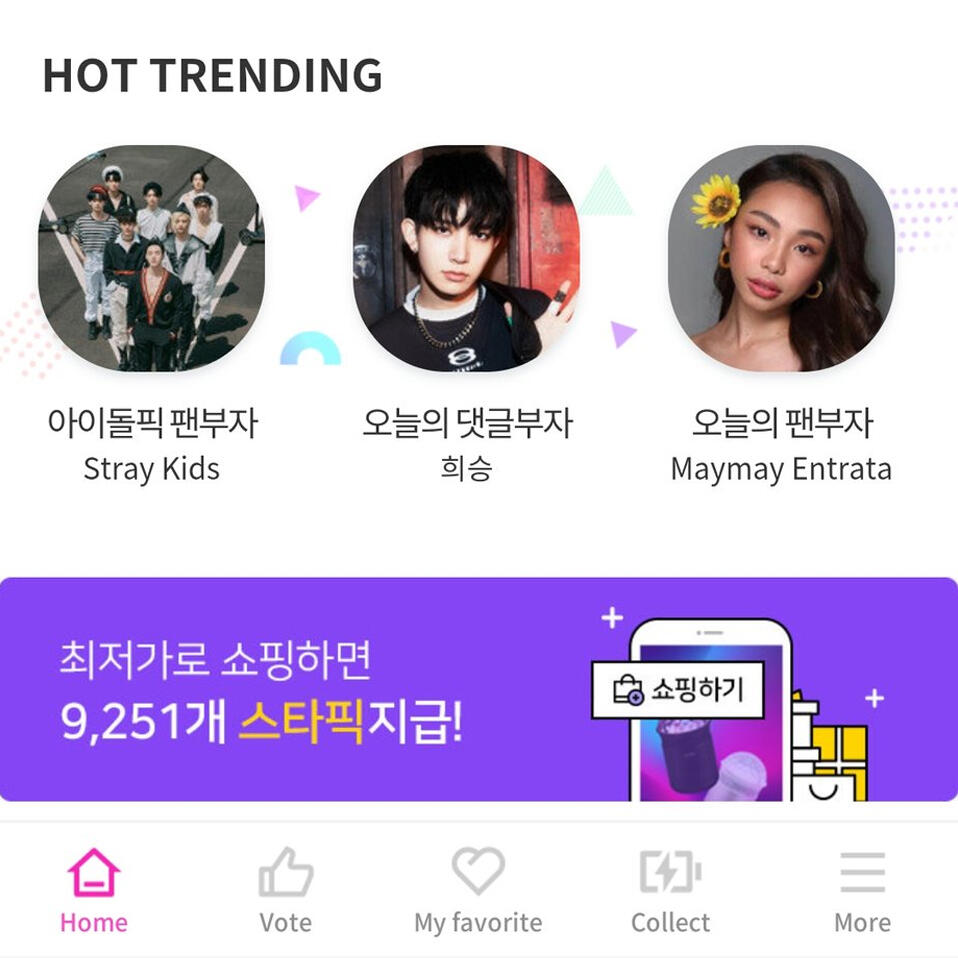Switch to the Collect tab
The height and width of the screenshot is (958, 958).
click(670, 890)
